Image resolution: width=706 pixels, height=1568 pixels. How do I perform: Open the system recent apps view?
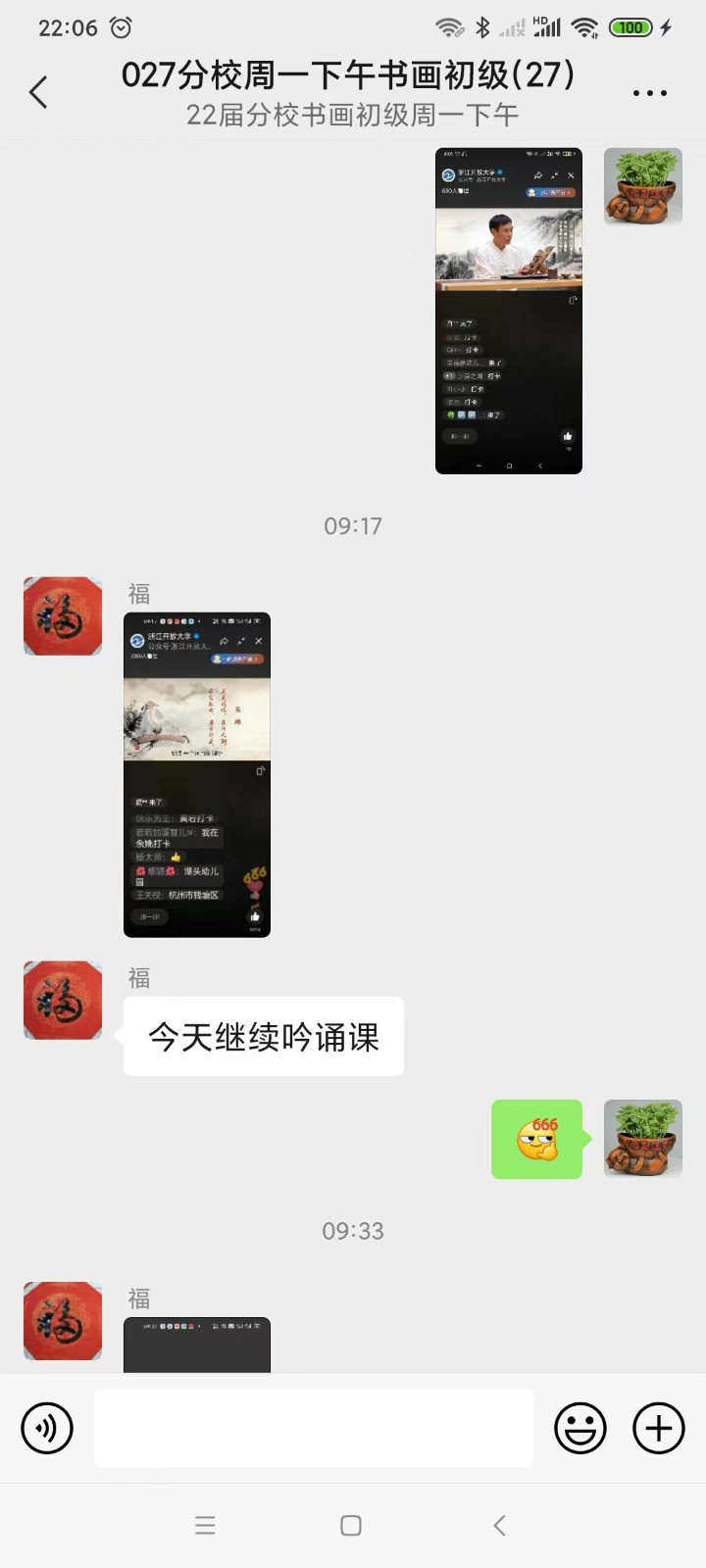tap(205, 1525)
